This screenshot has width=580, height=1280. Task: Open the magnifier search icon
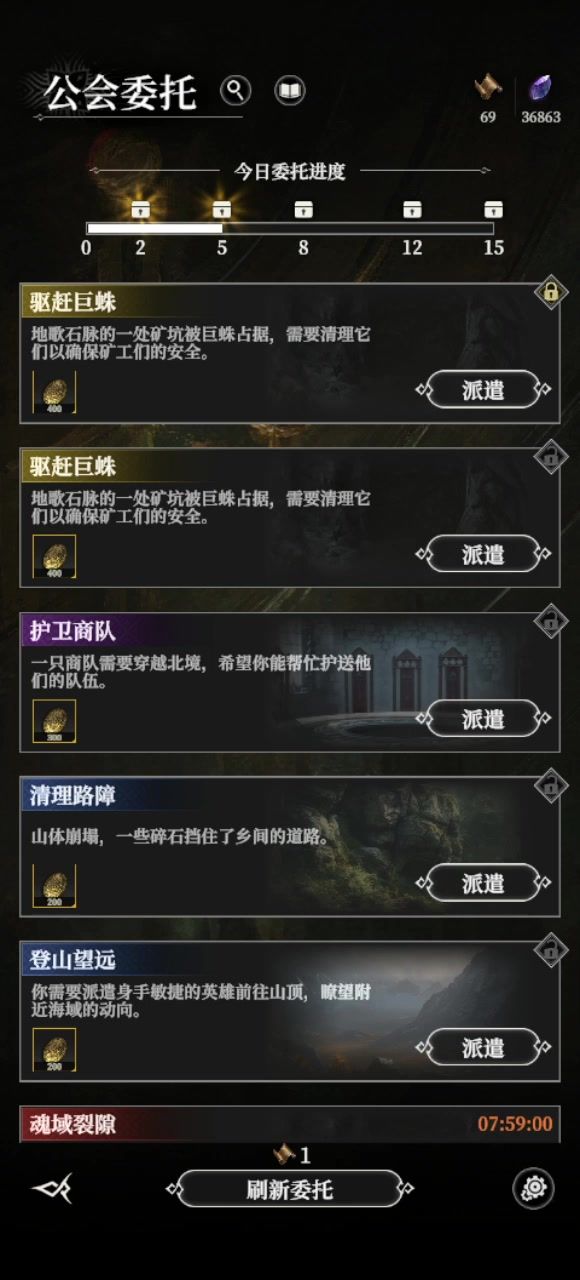tap(235, 91)
